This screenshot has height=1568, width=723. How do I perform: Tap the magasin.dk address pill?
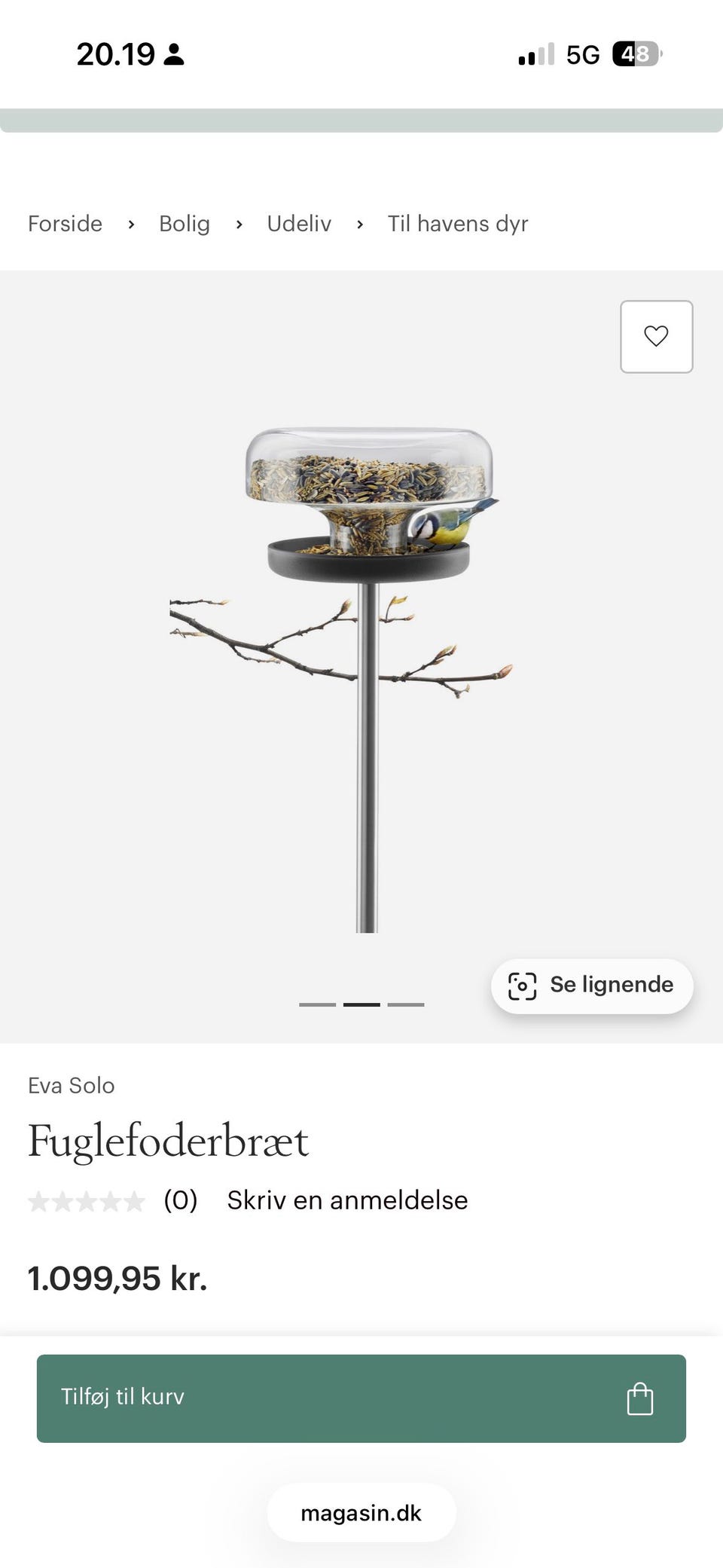(x=361, y=1513)
